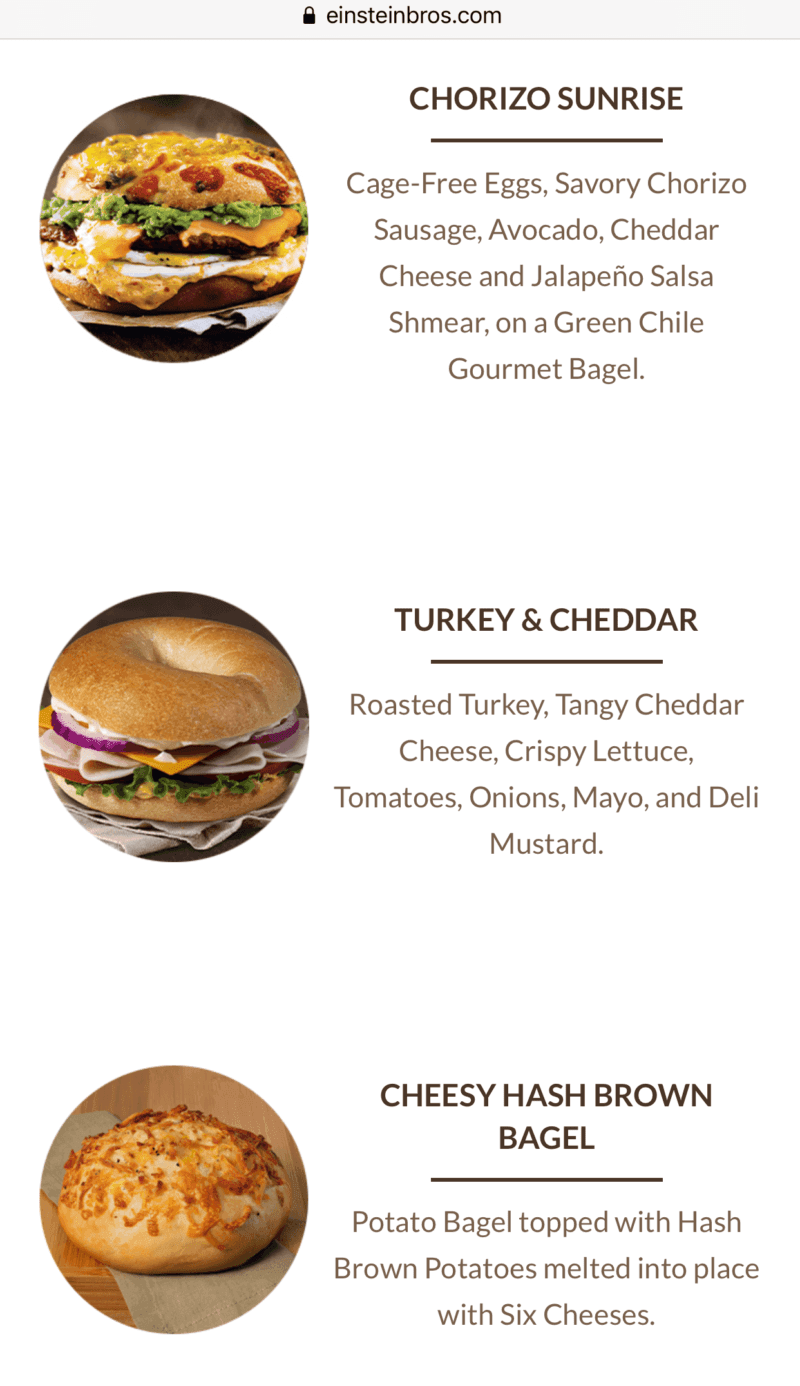This screenshot has width=800, height=1386.
Task: Click the divider under TURKEY & CHEDDAR
Action: 546,661
